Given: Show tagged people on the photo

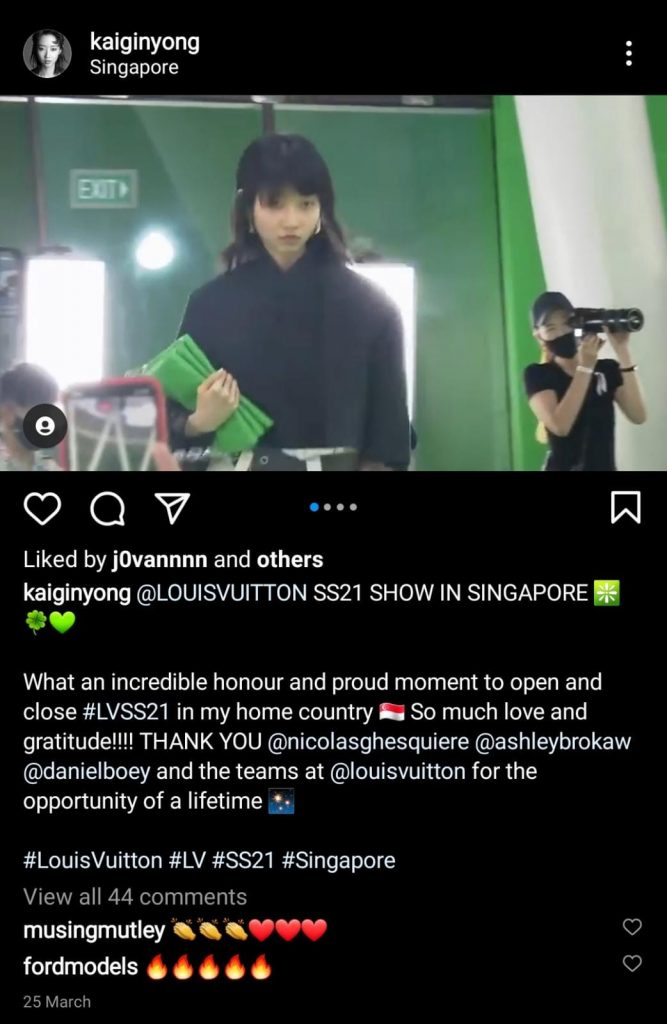Looking at the screenshot, I should tap(45, 425).
